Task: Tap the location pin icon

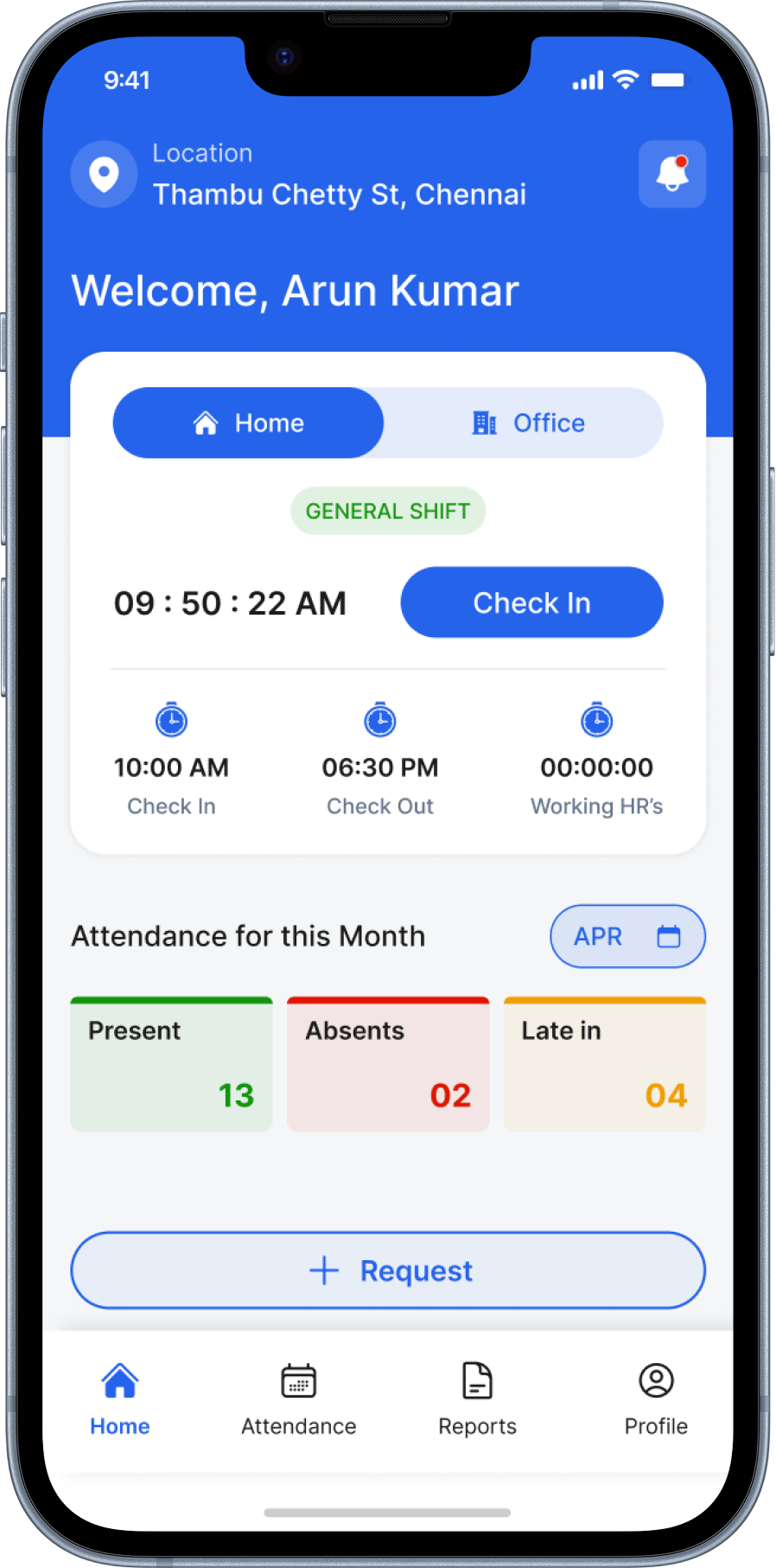Action: [105, 174]
